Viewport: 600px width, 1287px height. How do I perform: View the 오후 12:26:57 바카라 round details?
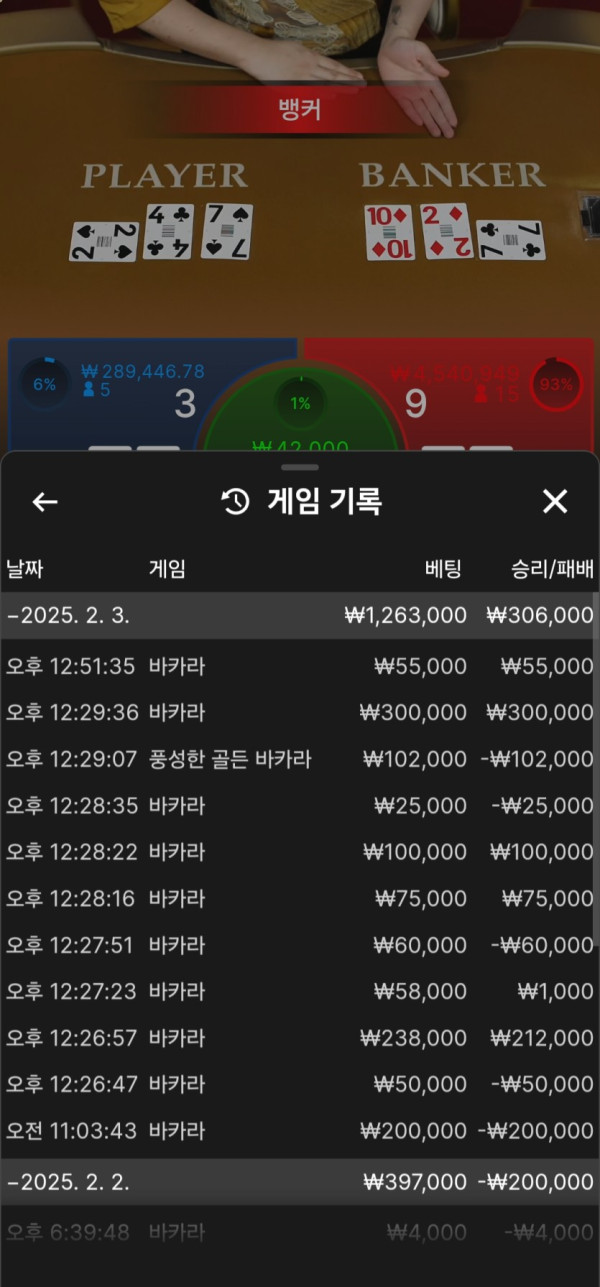300,1038
